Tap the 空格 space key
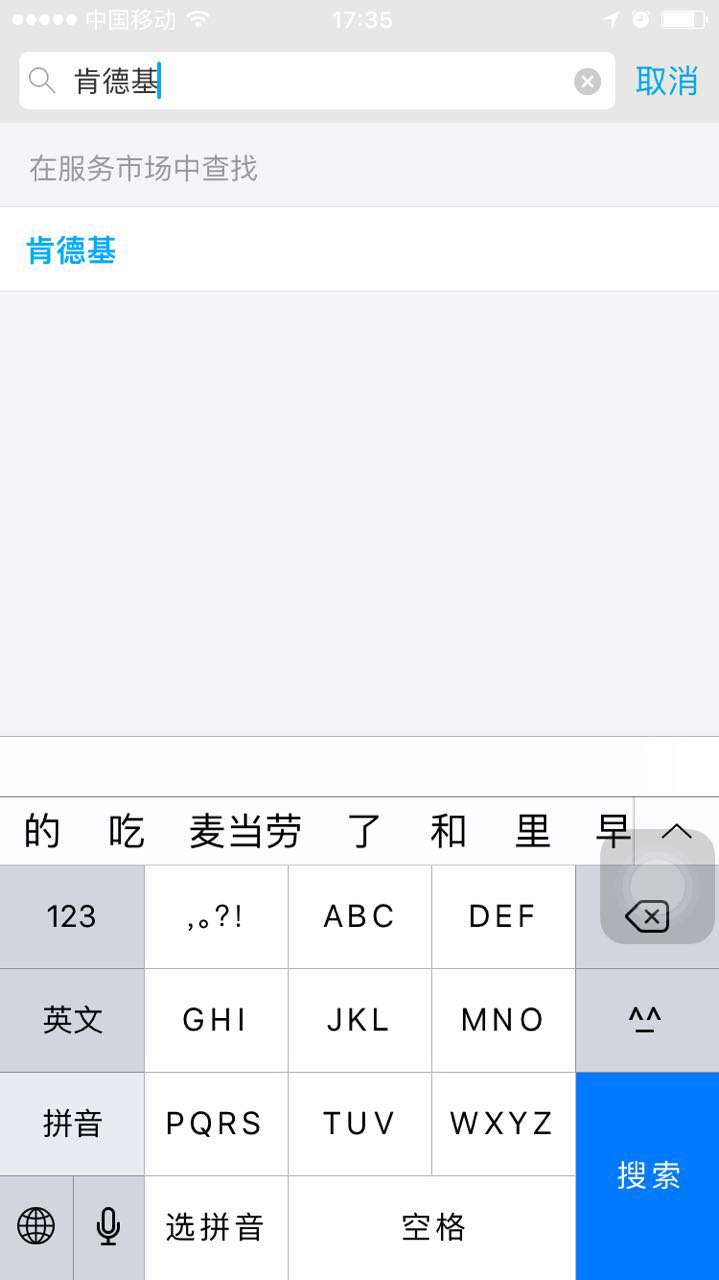This screenshot has width=719, height=1280. 432,1227
